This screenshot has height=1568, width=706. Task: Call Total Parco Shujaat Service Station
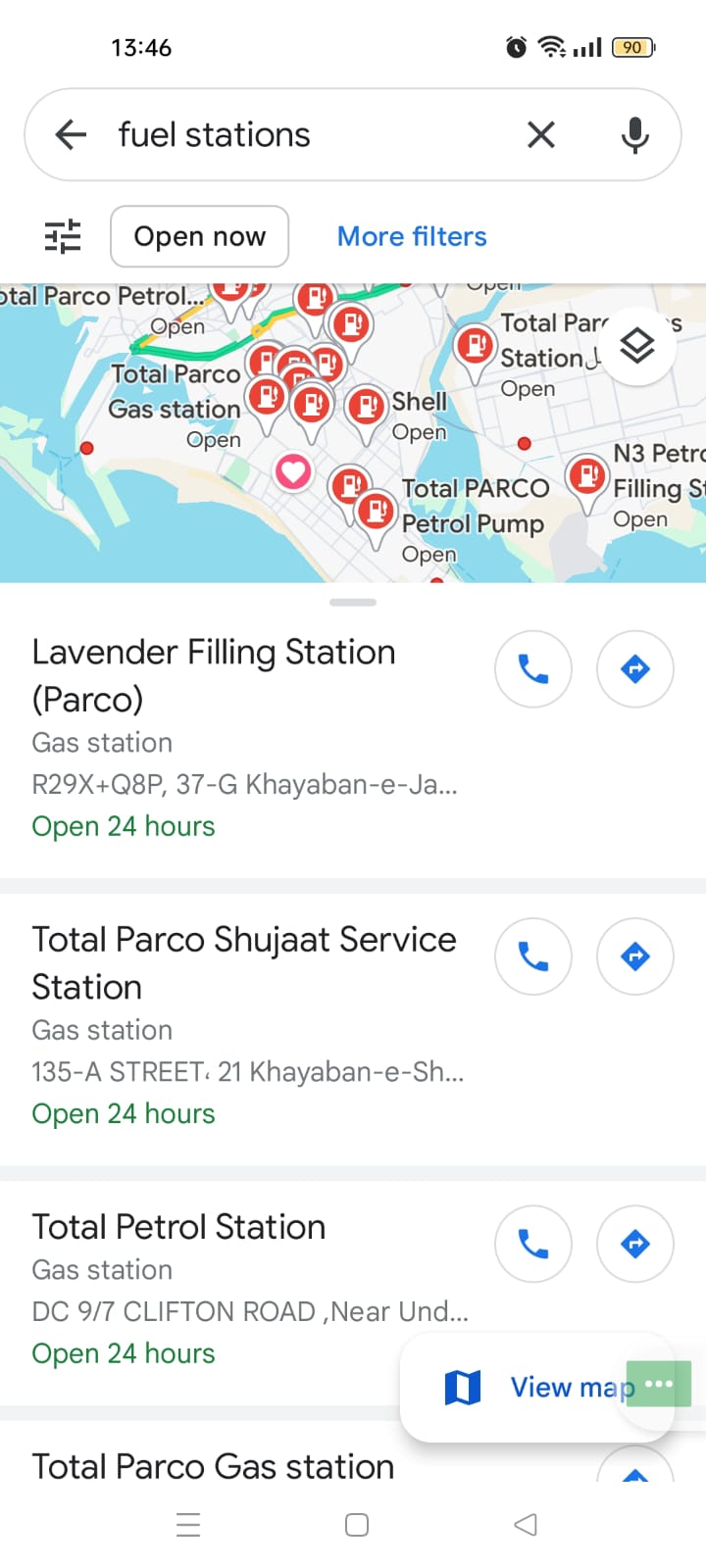click(x=533, y=956)
